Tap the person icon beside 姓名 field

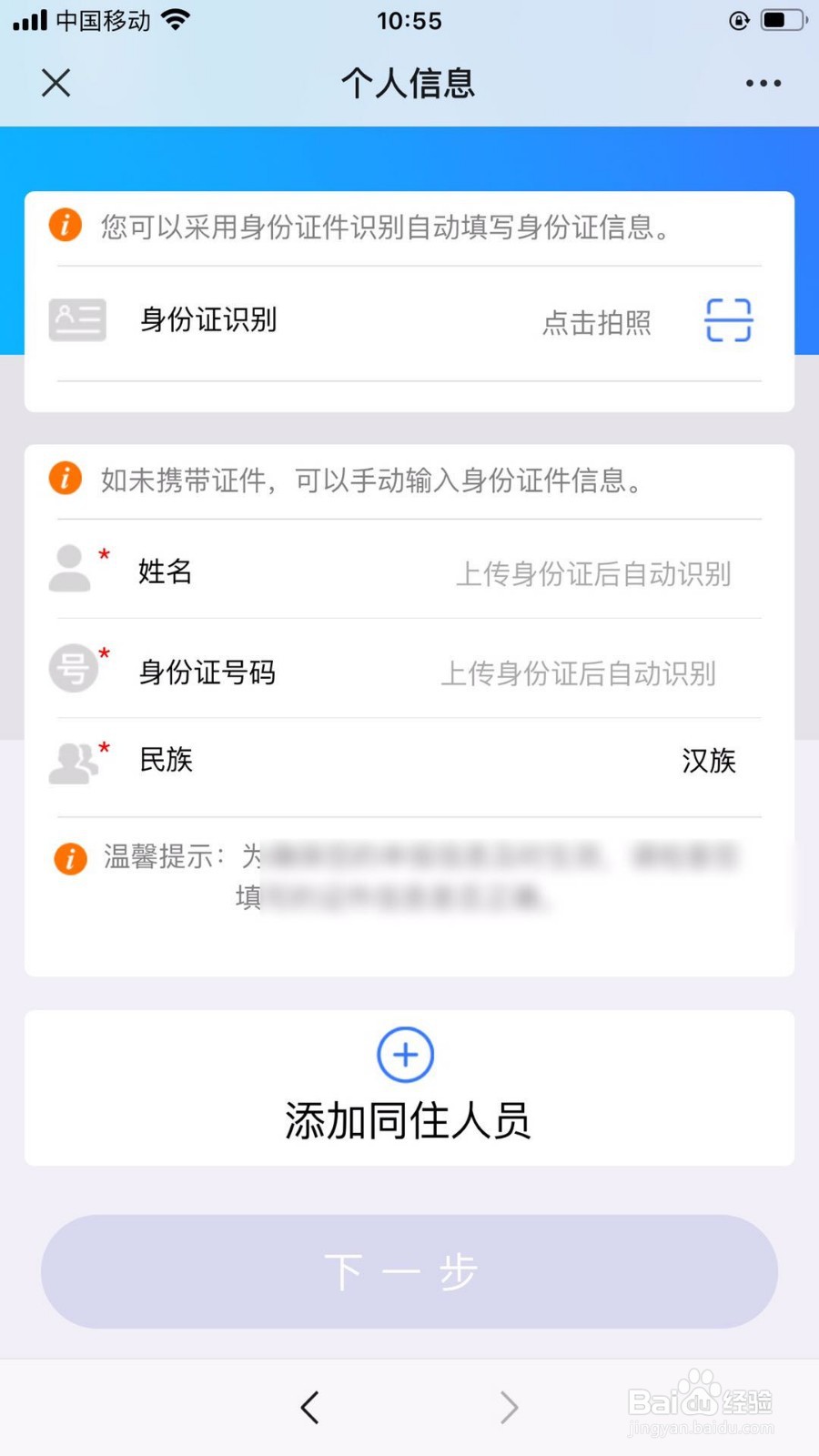click(68, 571)
